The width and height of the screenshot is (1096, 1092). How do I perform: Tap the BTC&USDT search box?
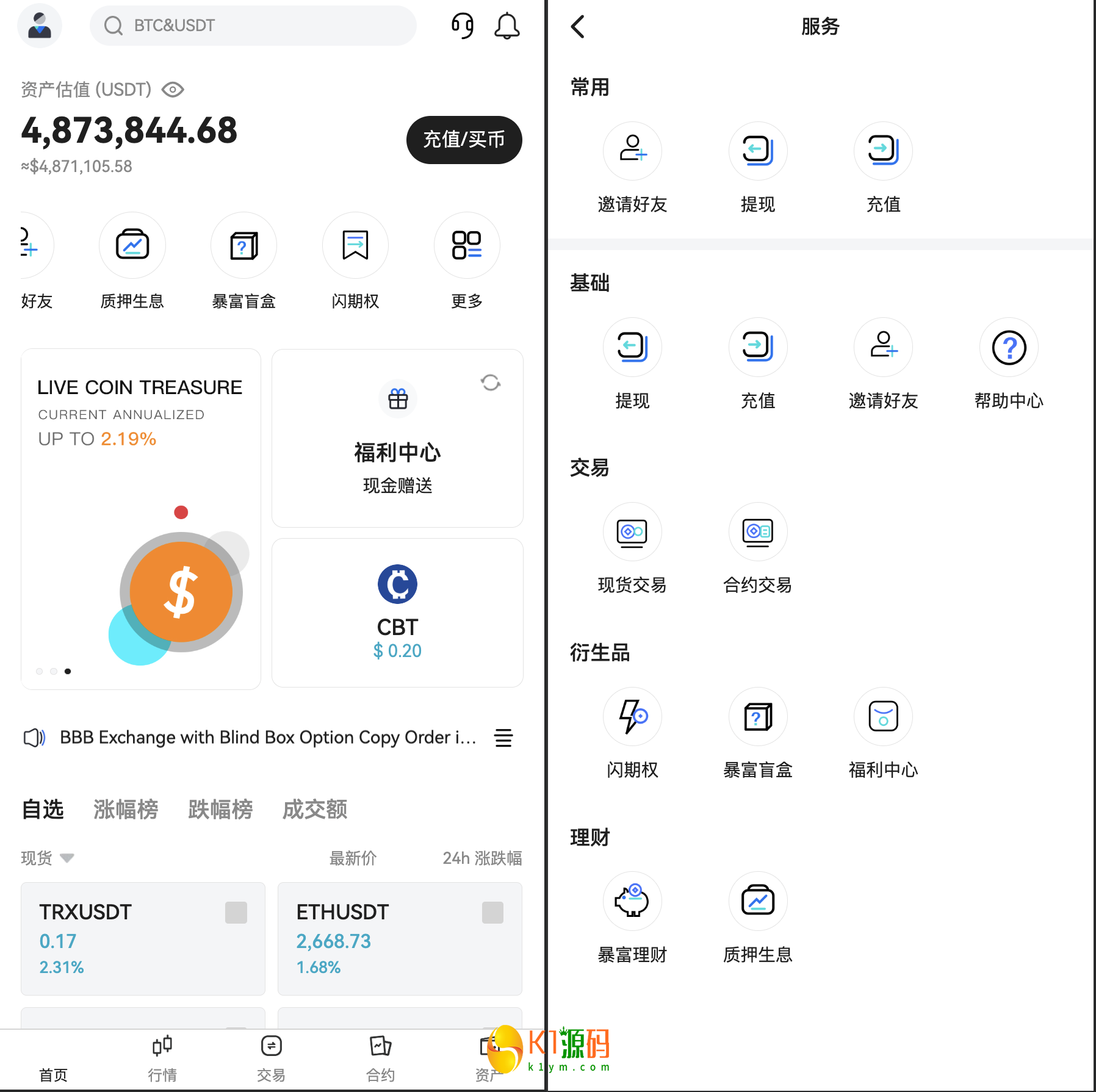(253, 26)
